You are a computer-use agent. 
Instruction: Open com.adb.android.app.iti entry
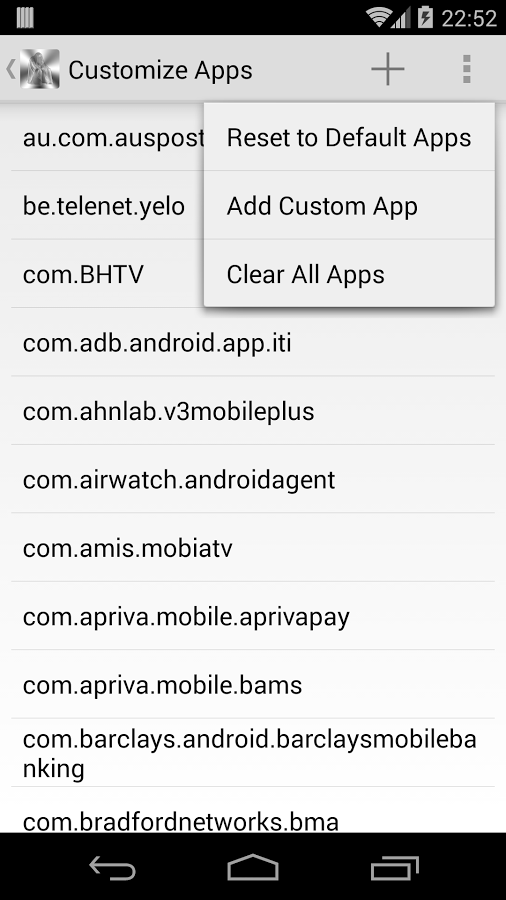point(252,343)
